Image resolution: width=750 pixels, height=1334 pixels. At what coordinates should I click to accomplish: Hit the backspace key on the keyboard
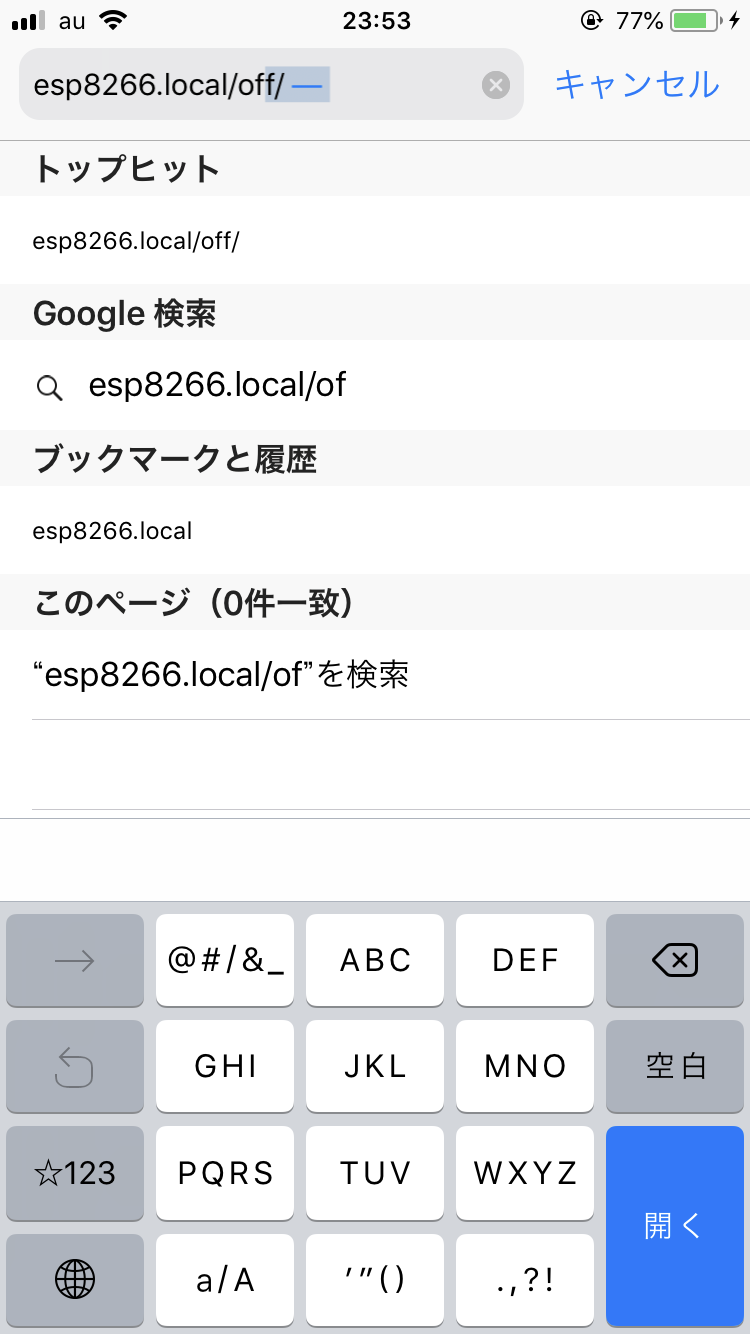pyautogui.click(x=675, y=961)
